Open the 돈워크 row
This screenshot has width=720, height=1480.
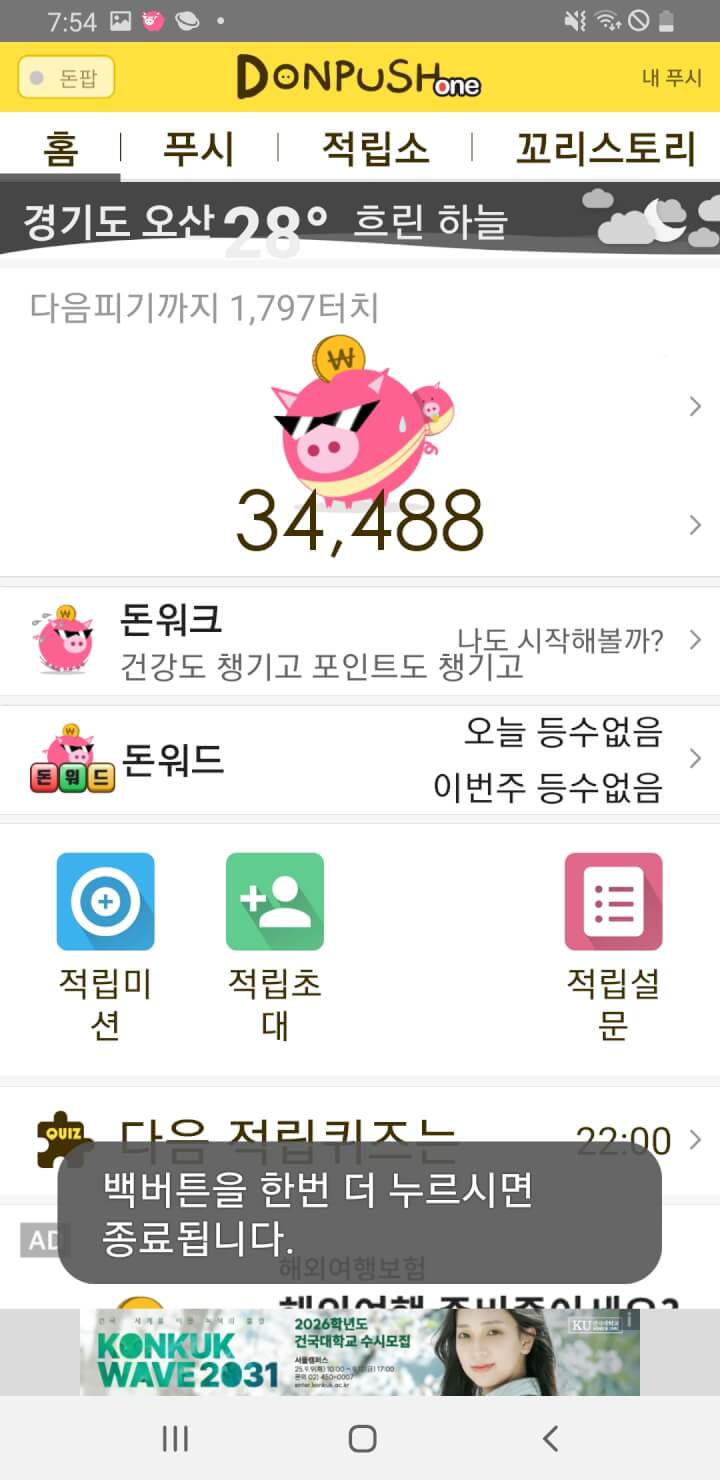pos(360,640)
